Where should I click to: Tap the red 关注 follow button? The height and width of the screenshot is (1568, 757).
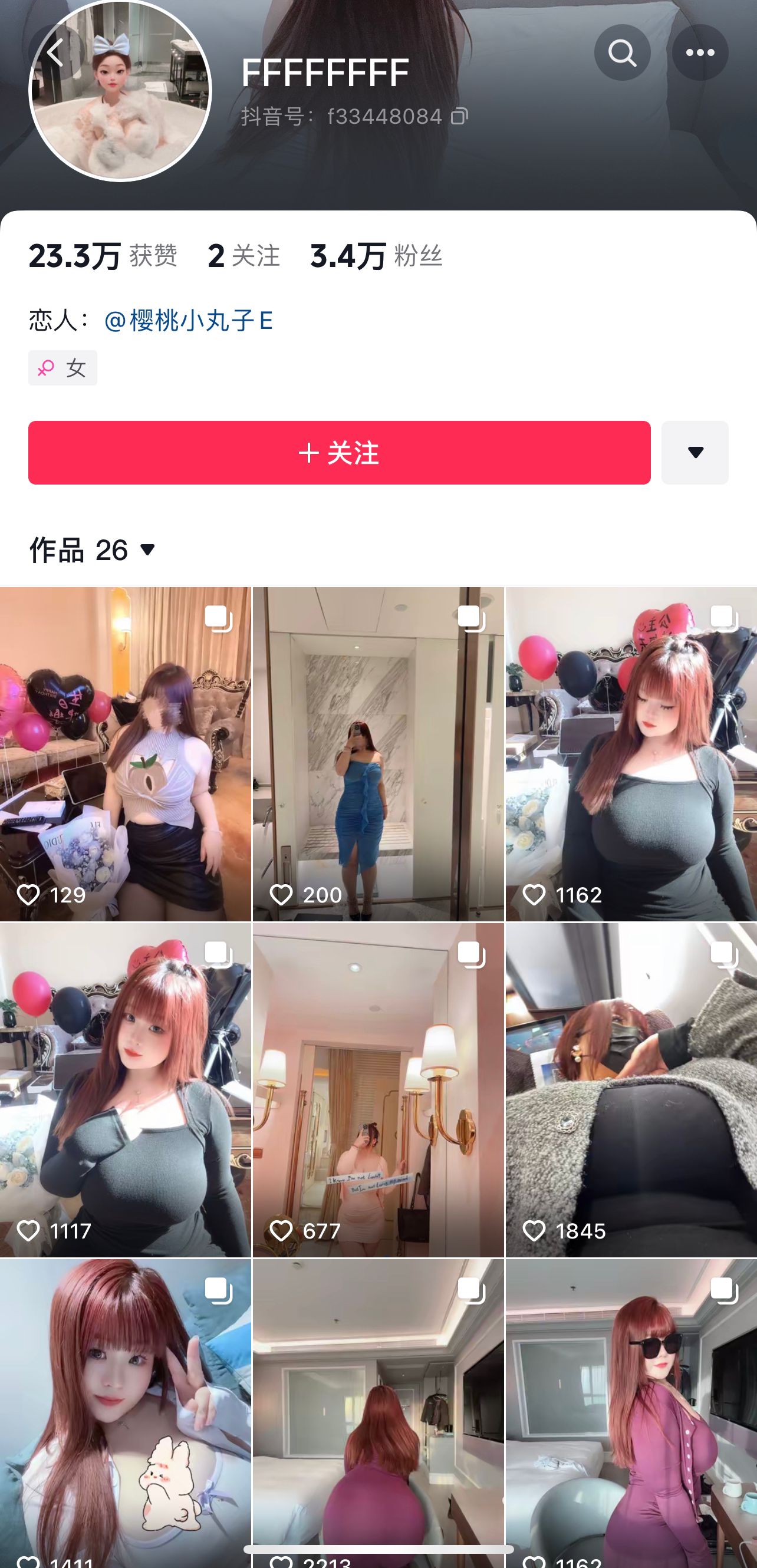339,453
